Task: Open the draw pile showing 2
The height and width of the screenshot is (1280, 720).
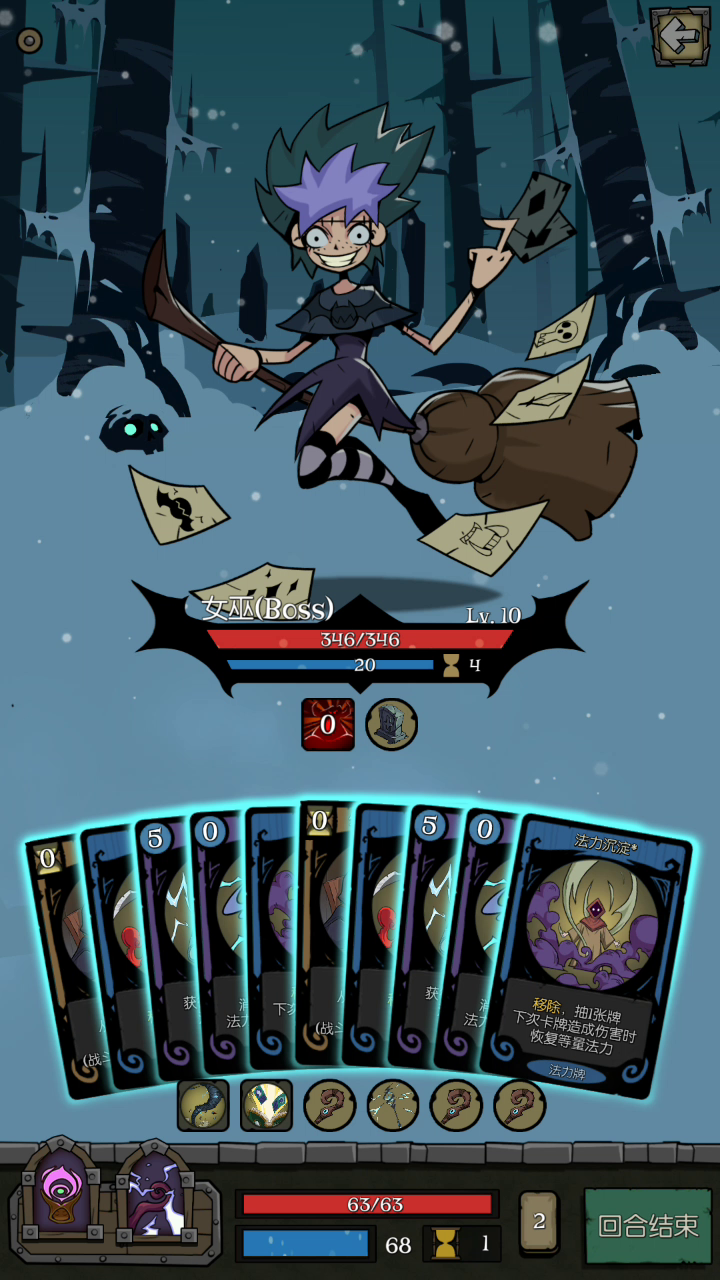Action: pyautogui.click(x=539, y=1221)
